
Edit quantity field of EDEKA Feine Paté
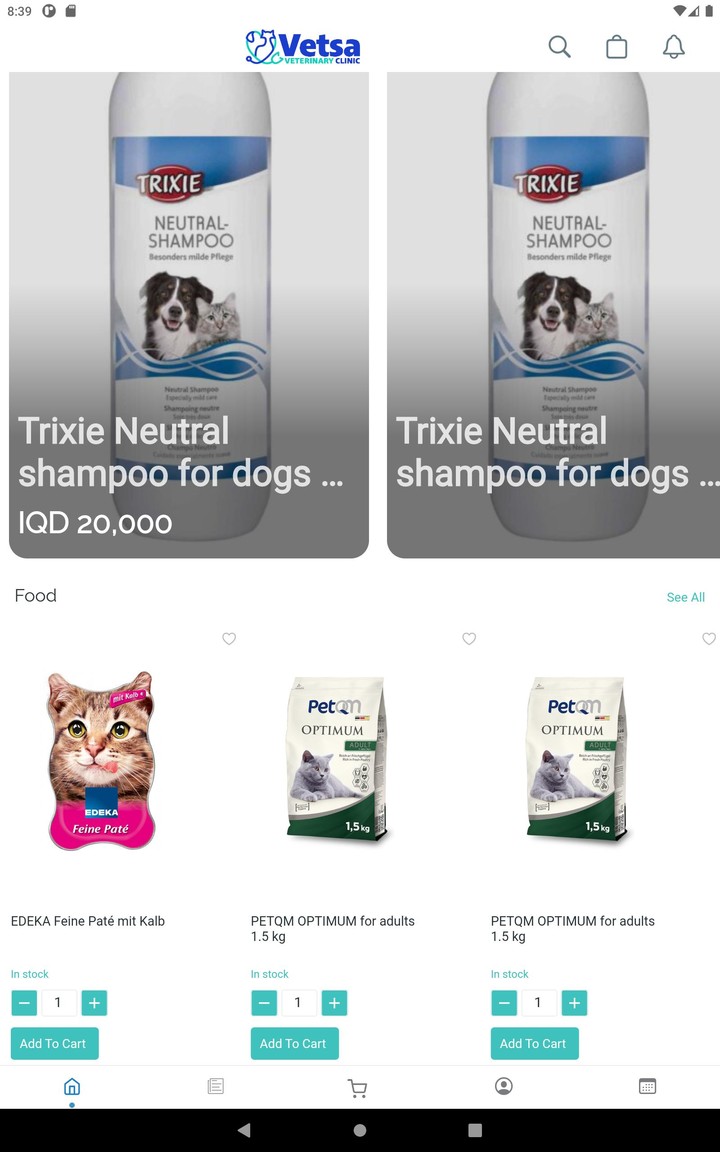pyautogui.click(x=58, y=1002)
